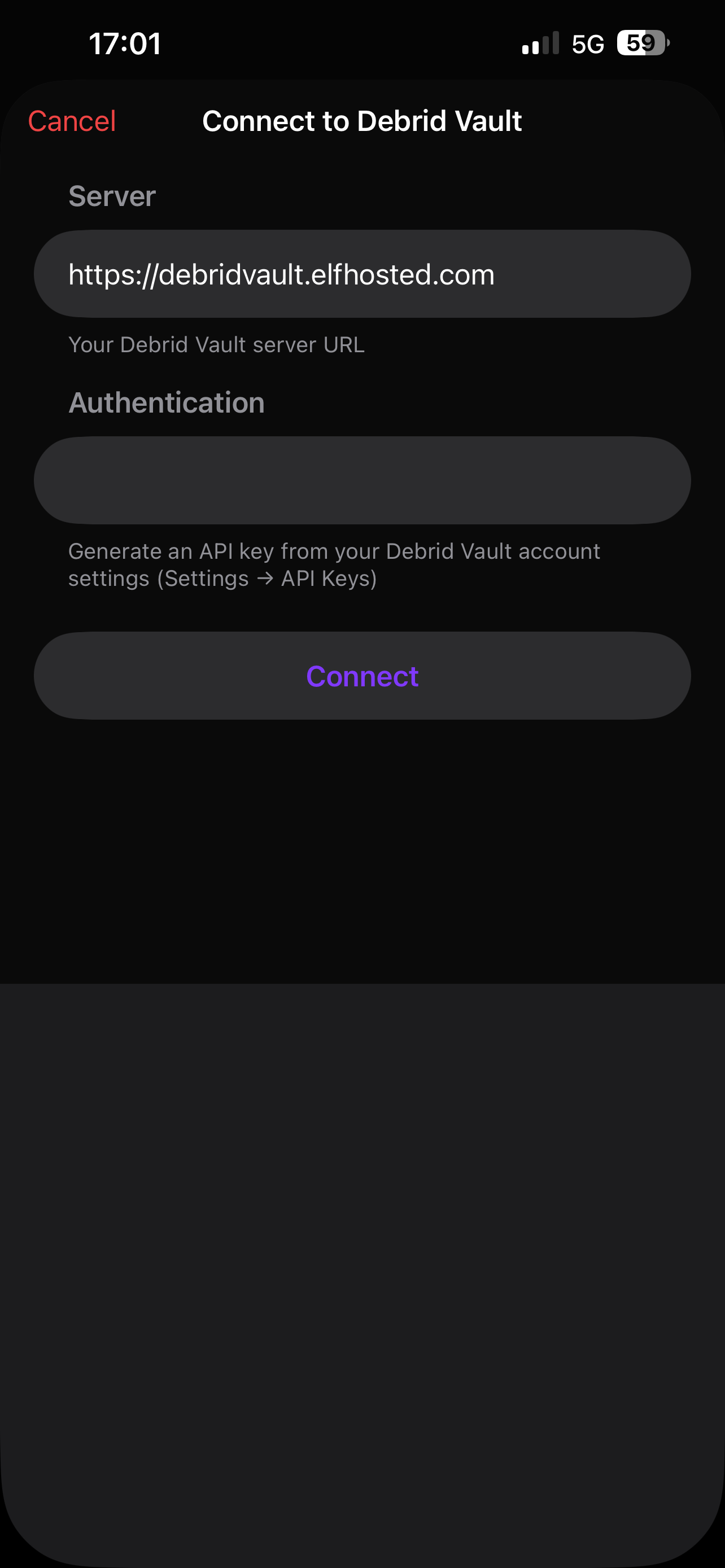
Task: Cancel connecting to Debrid Vault
Action: click(x=72, y=121)
